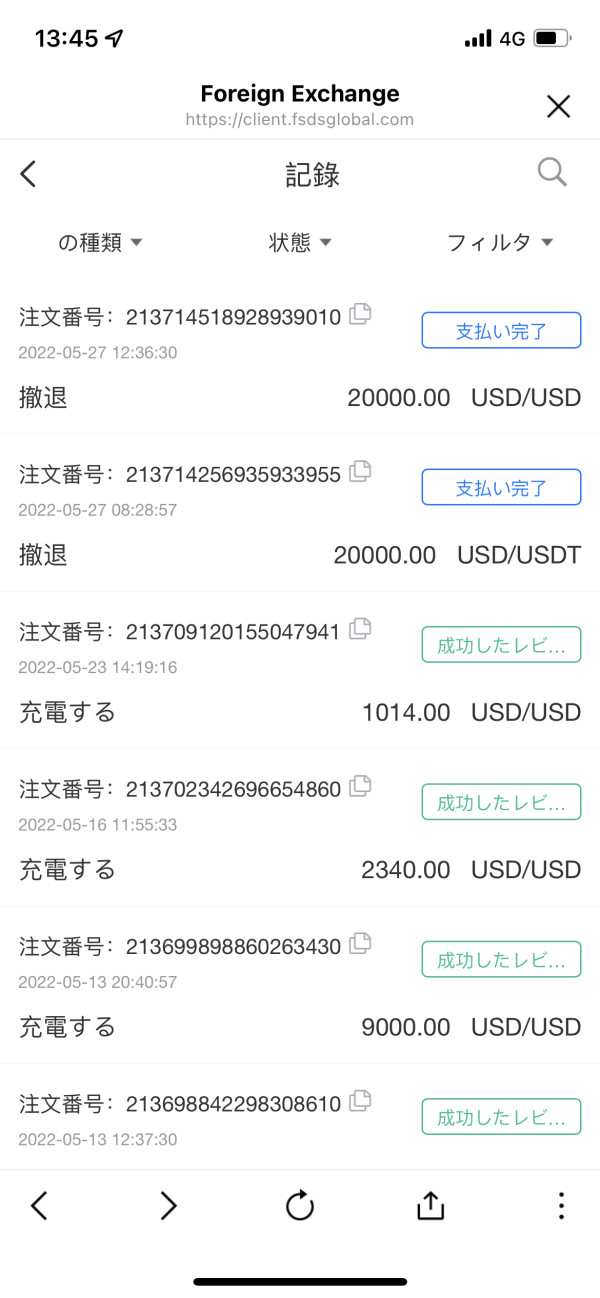Expand the の種類 dropdown
Image resolution: width=600 pixels, height=1298 pixels.
(x=100, y=243)
